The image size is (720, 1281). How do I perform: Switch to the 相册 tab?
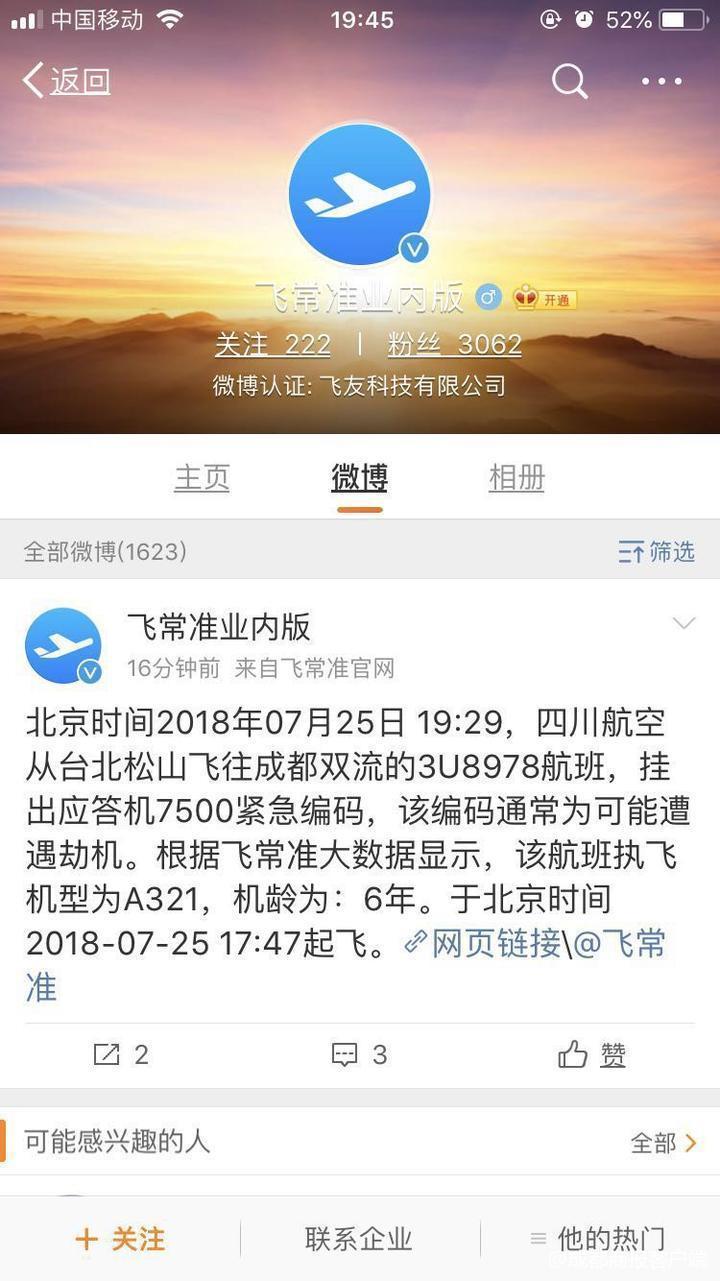click(x=515, y=479)
